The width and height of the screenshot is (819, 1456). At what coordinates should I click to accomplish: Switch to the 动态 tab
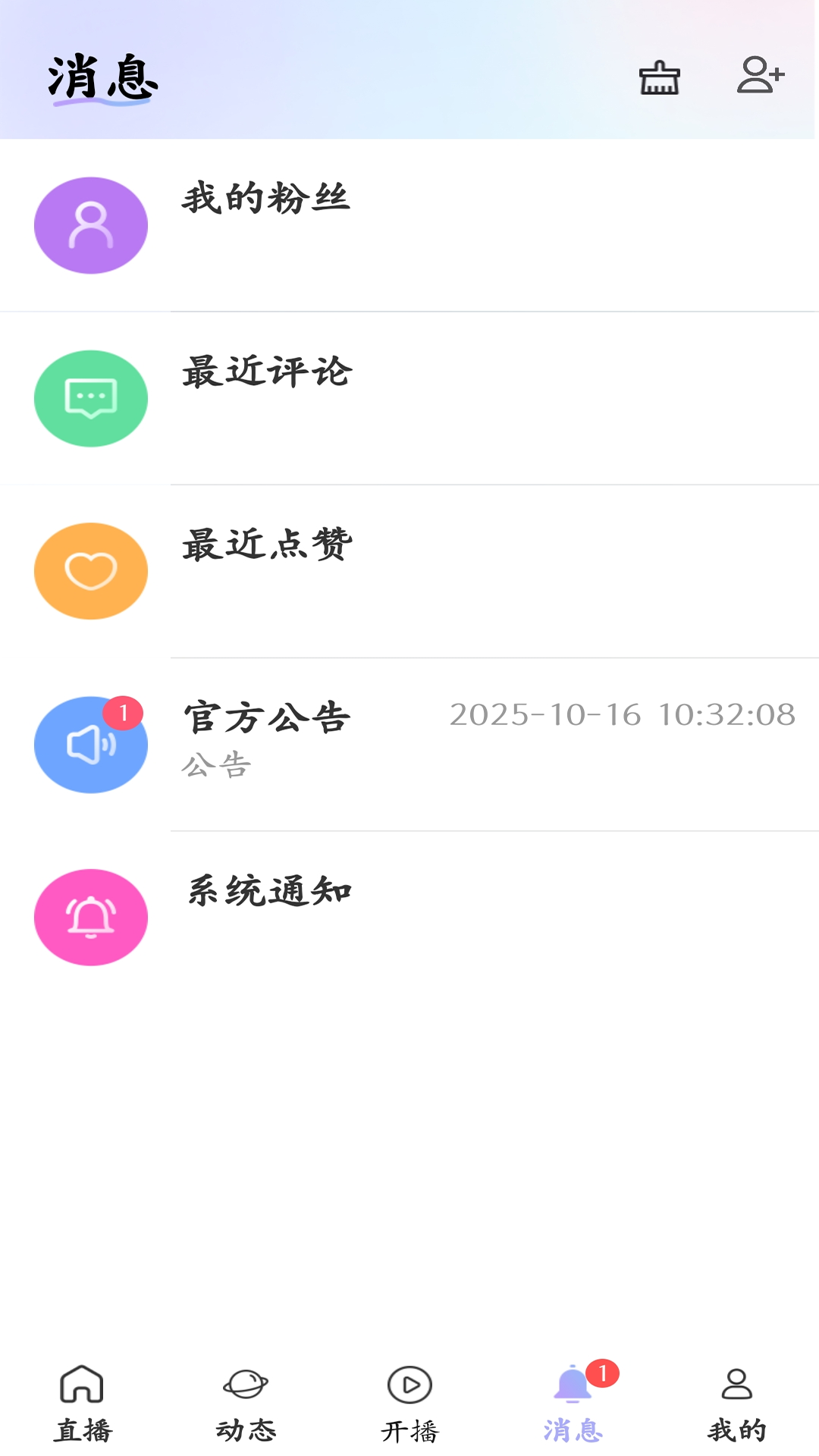pos(246,1410)
